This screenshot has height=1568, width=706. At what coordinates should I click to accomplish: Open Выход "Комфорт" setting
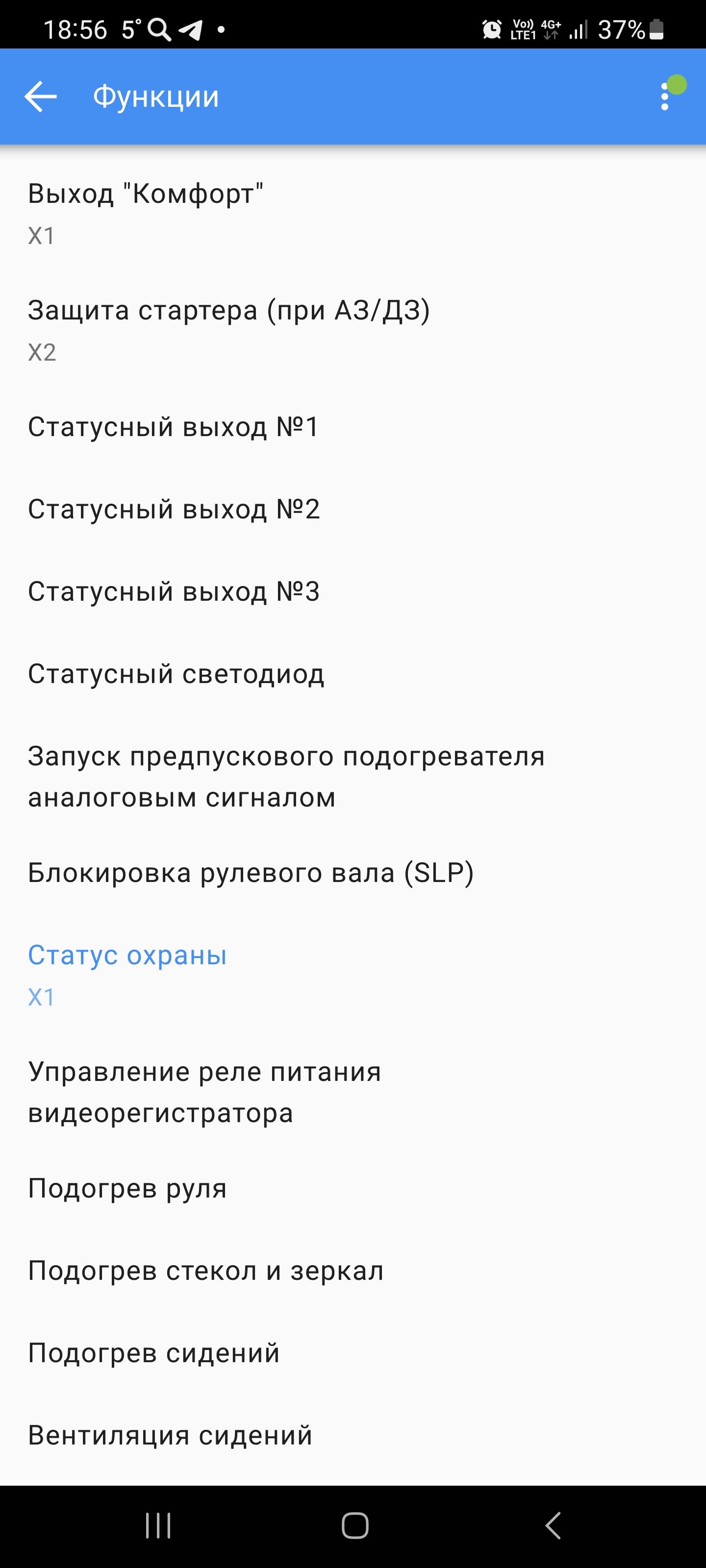146,213
